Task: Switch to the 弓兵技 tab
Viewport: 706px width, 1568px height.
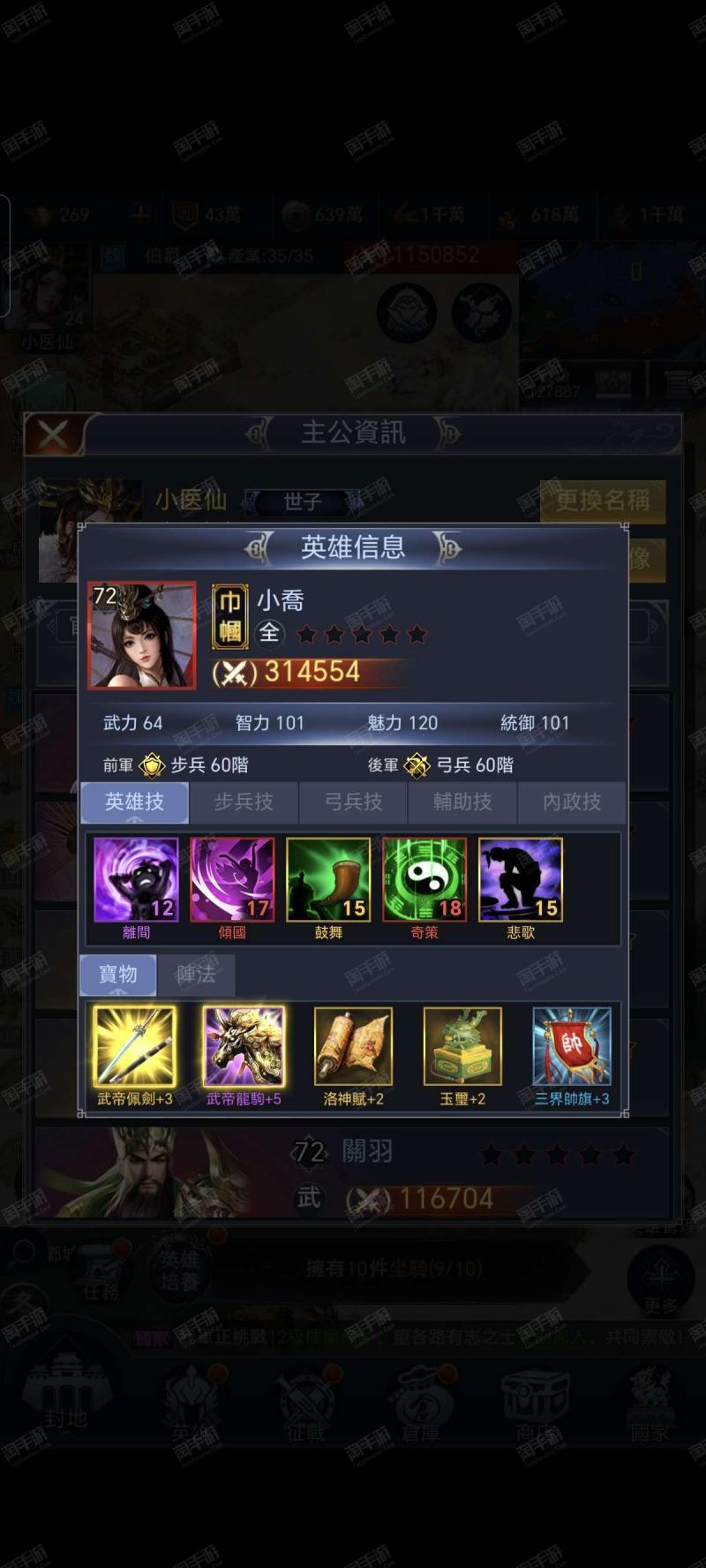Action: (353, 802)
